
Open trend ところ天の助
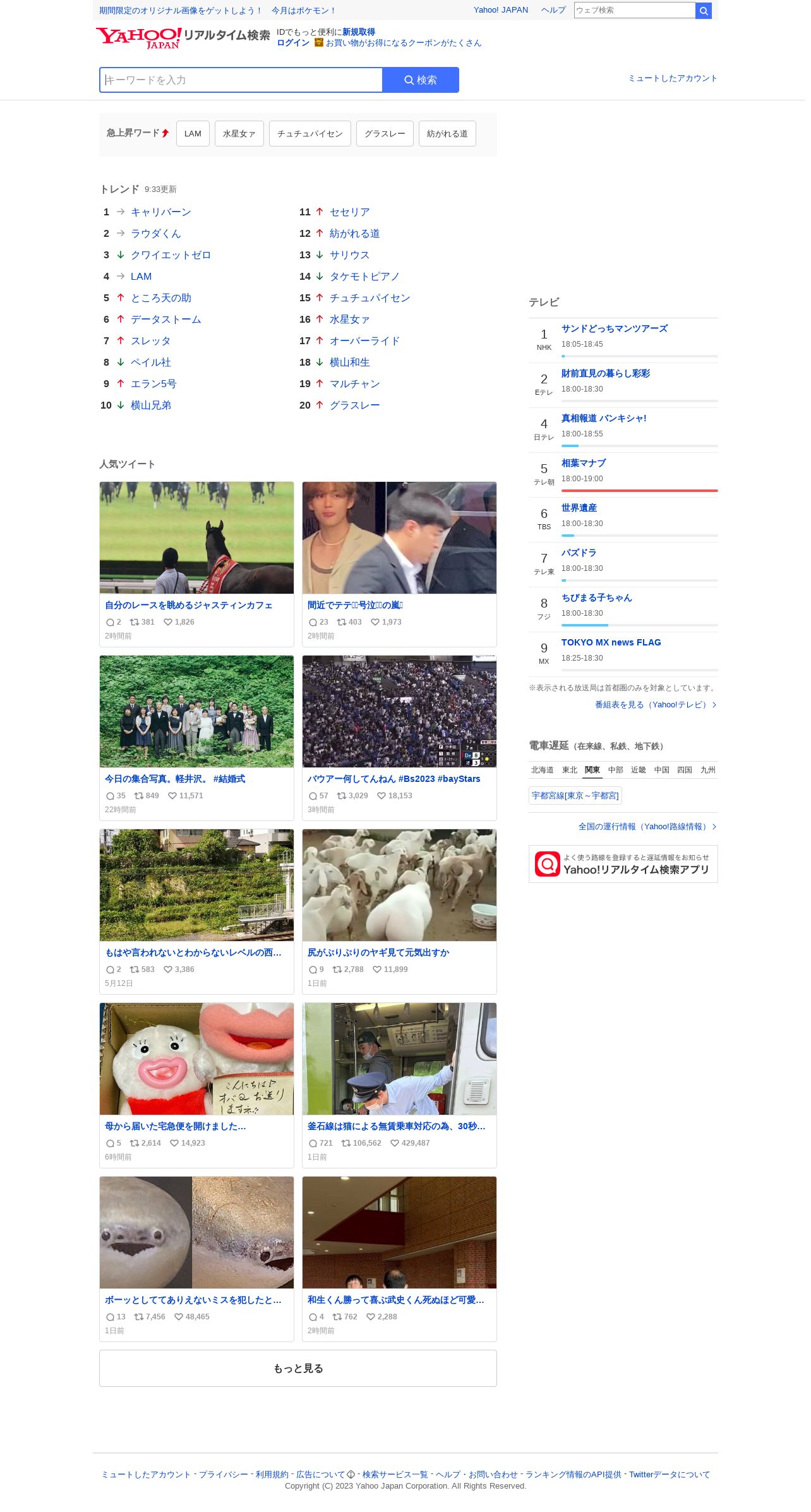click(160, 298)
